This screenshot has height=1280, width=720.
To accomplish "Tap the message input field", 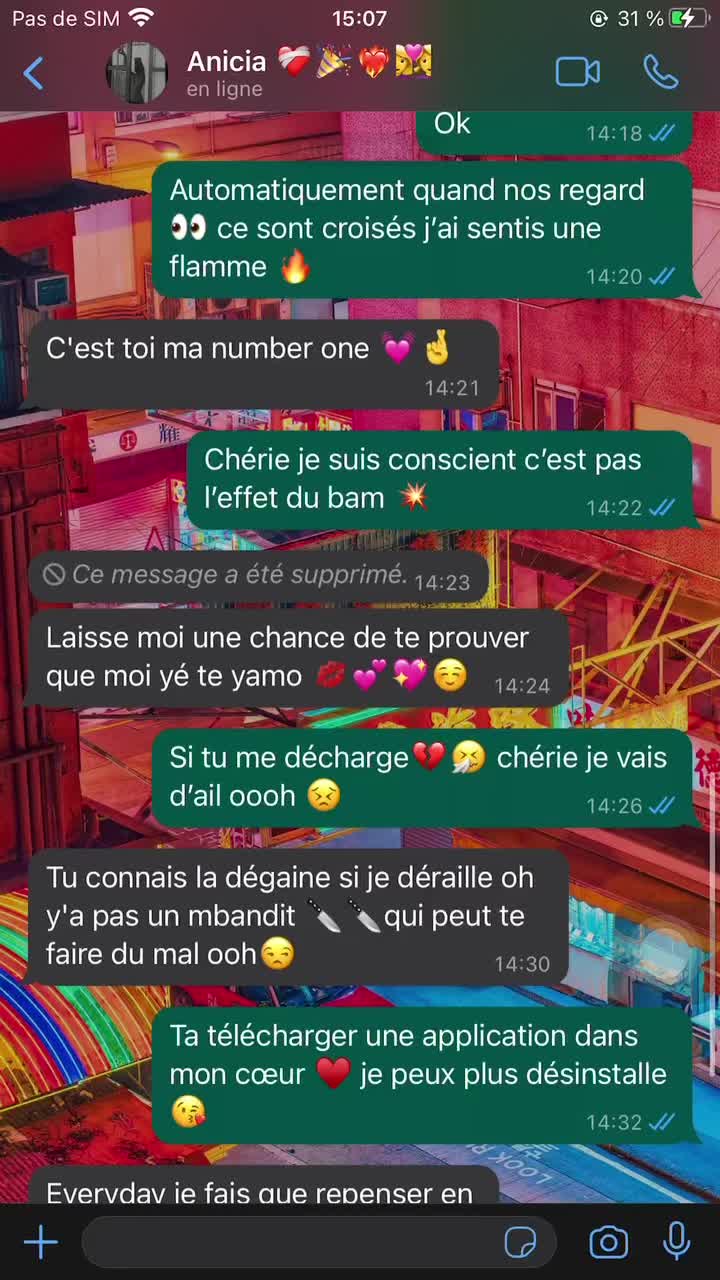I will click(290, 1243).
